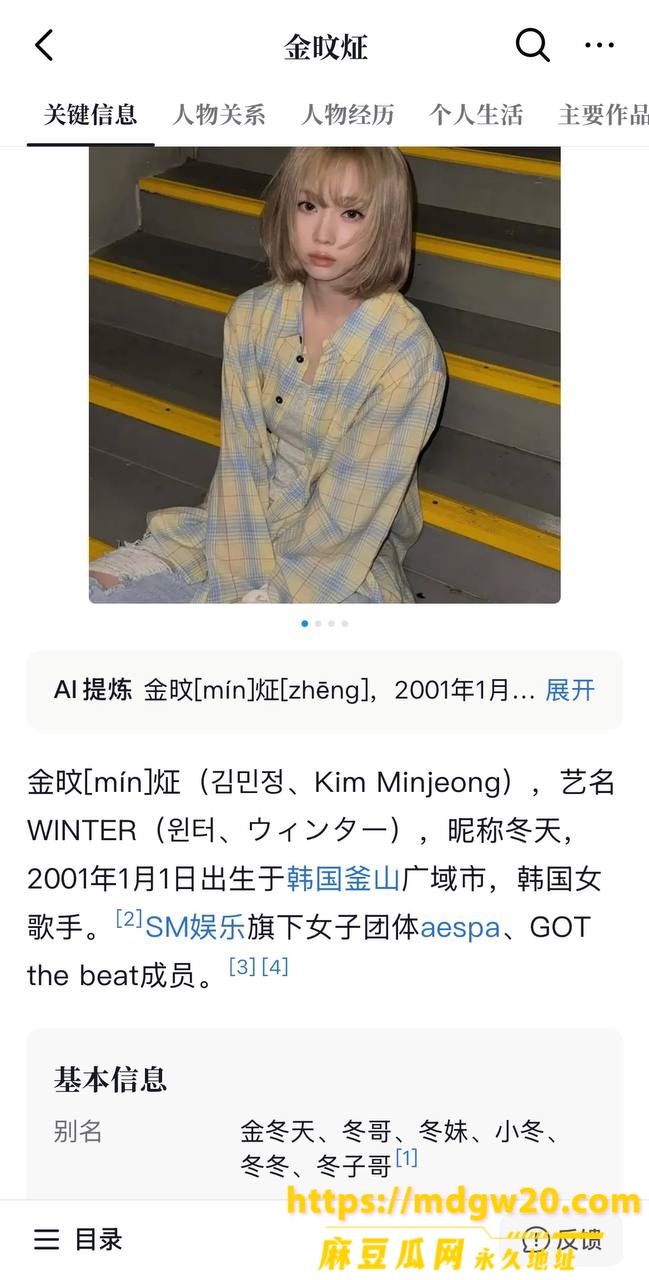The height and width of the screenshot is (1280, 649).
Task: Tap reference footnote [2]
Action: click(x=130, y=918)
